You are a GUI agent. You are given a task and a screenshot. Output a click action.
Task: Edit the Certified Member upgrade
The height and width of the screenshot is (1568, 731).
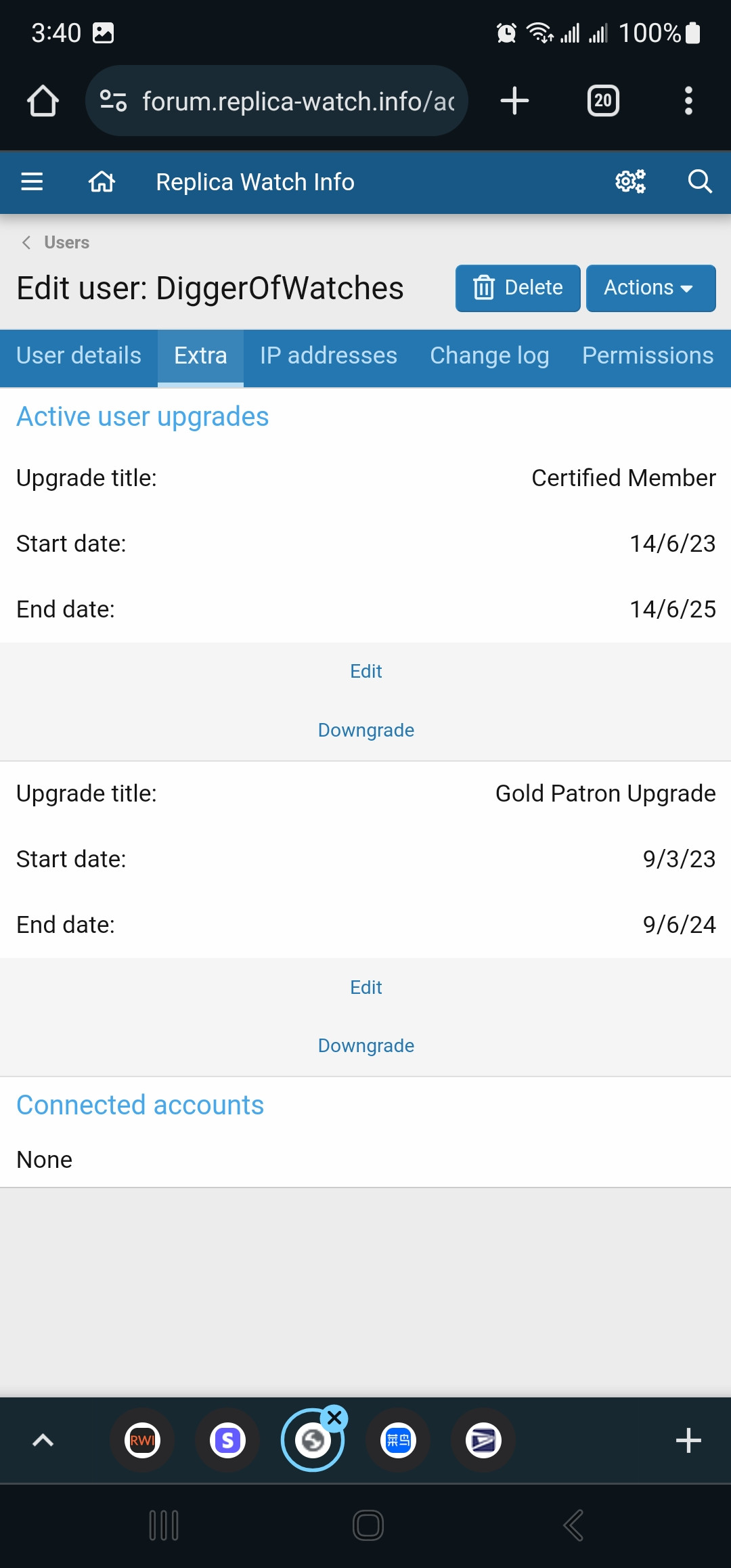366,671
